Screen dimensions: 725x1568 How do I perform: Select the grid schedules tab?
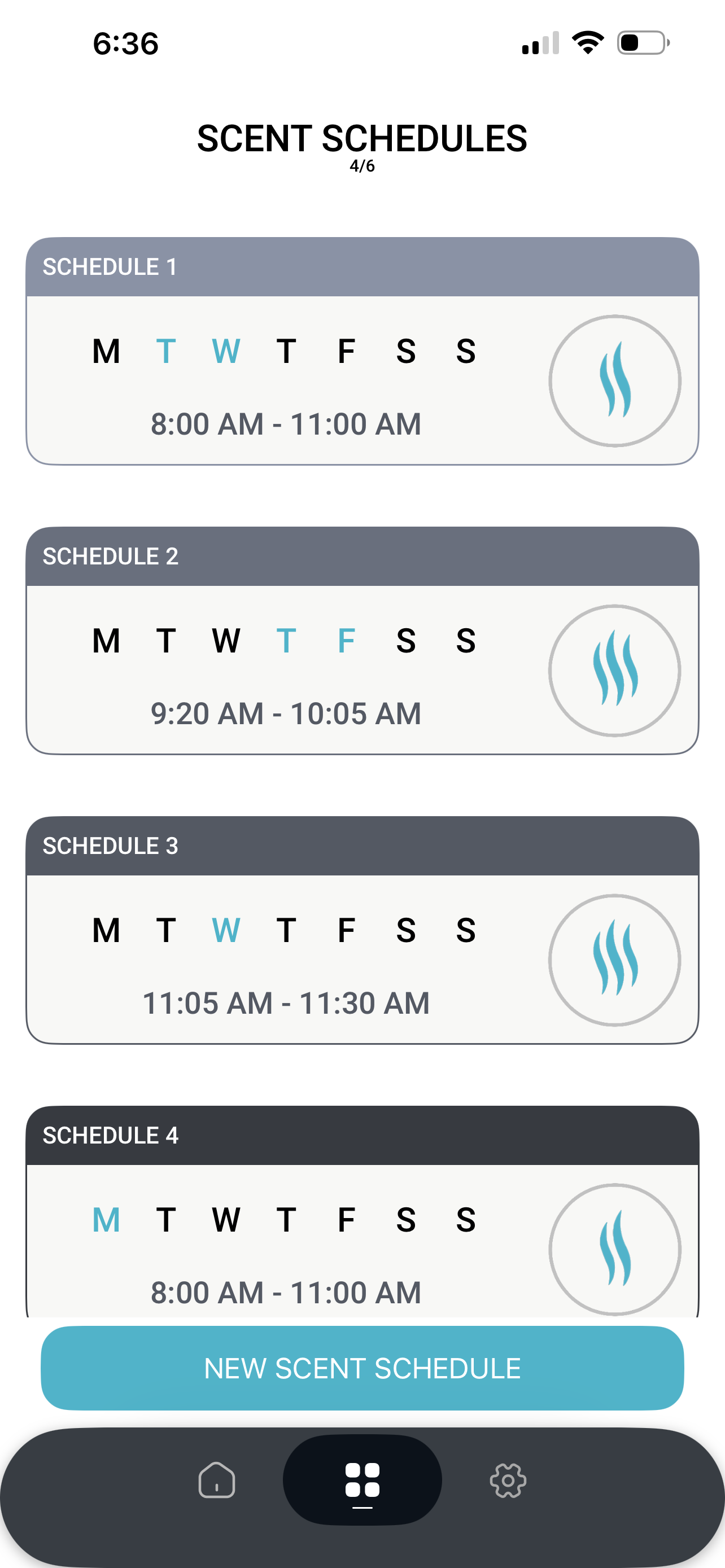(x=362, y=1480)
